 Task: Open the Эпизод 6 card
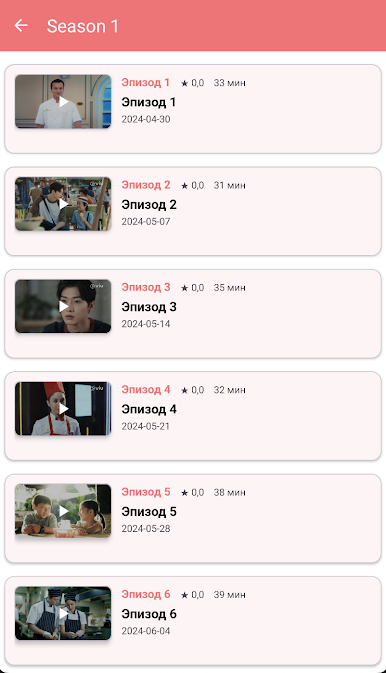coord(193,621)
